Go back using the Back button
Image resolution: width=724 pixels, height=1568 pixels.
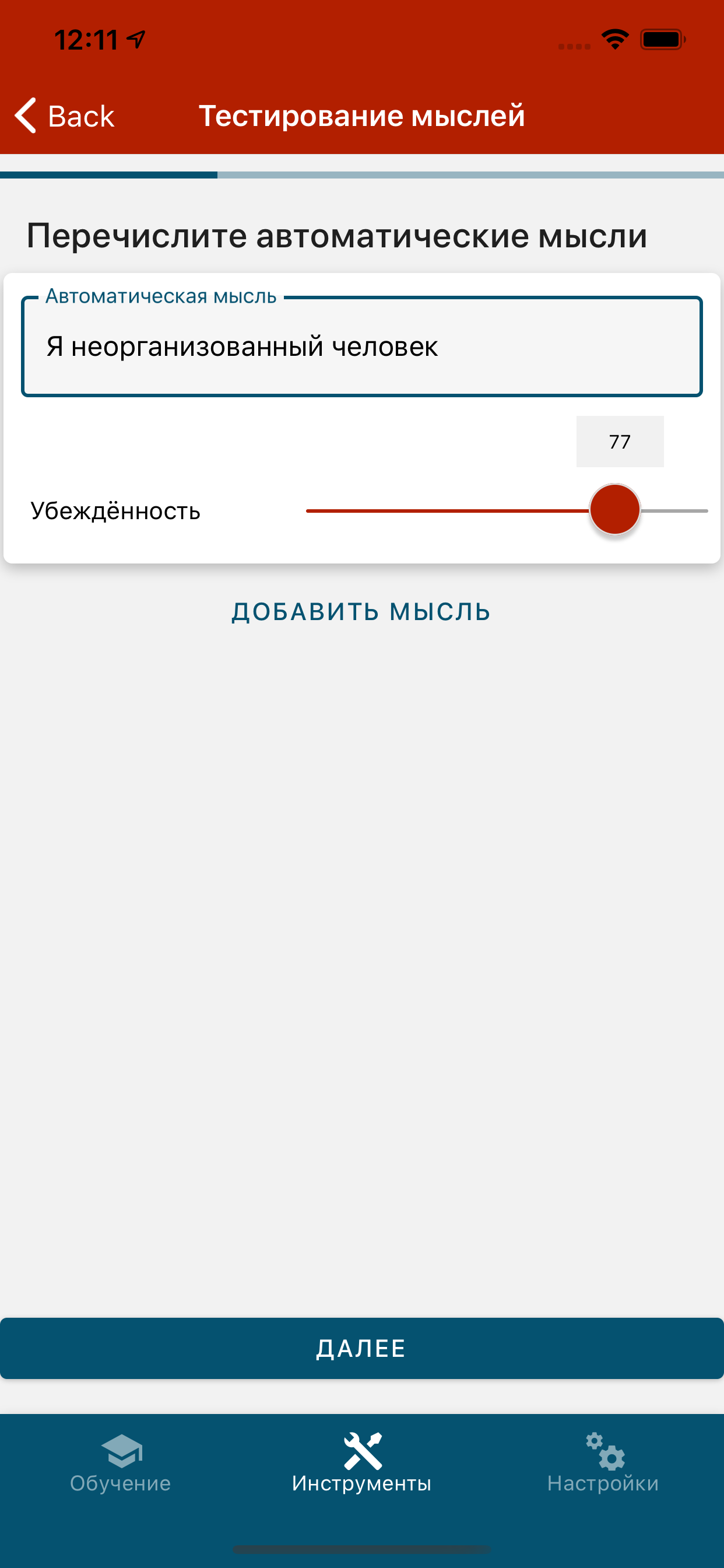[65, 116]
